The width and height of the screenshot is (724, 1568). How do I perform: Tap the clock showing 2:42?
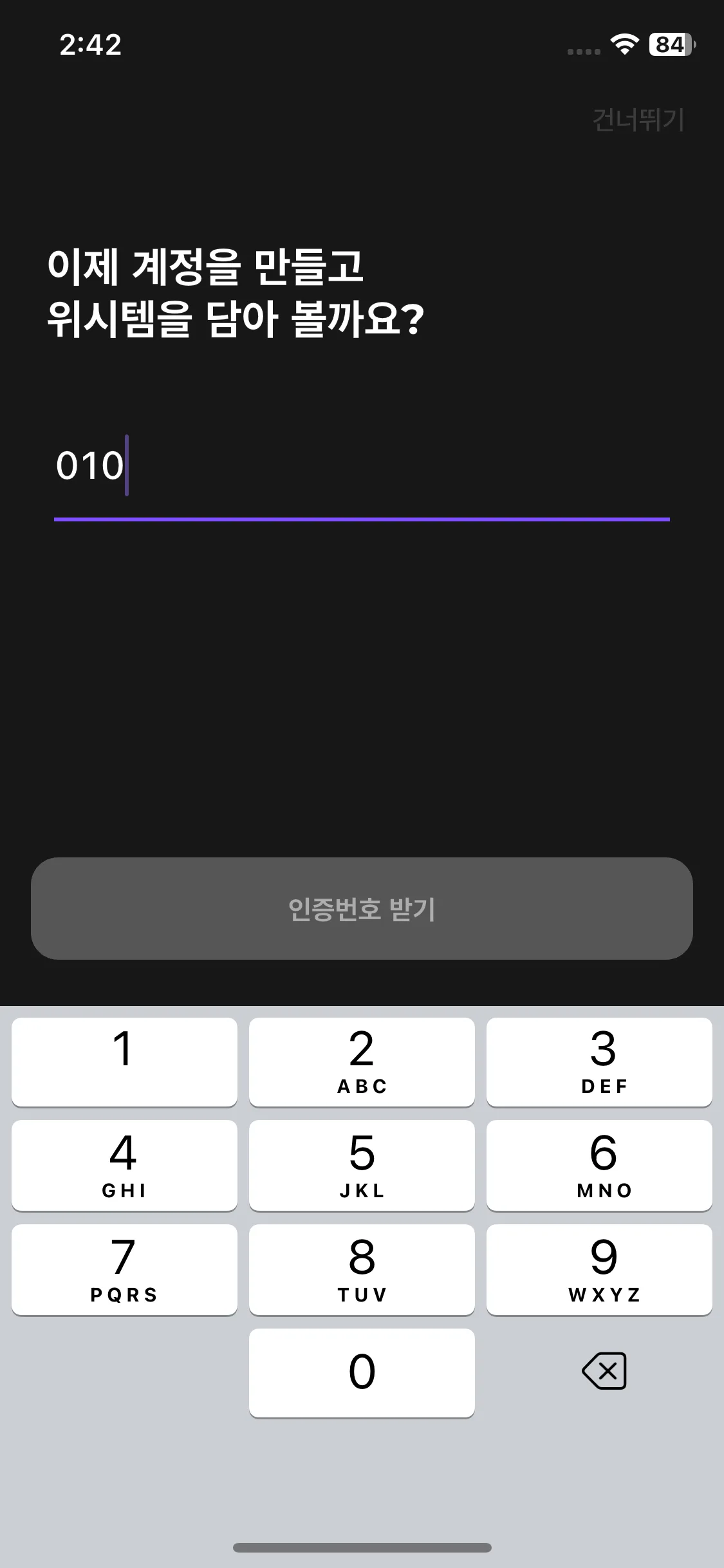click(x=91, y=46)
